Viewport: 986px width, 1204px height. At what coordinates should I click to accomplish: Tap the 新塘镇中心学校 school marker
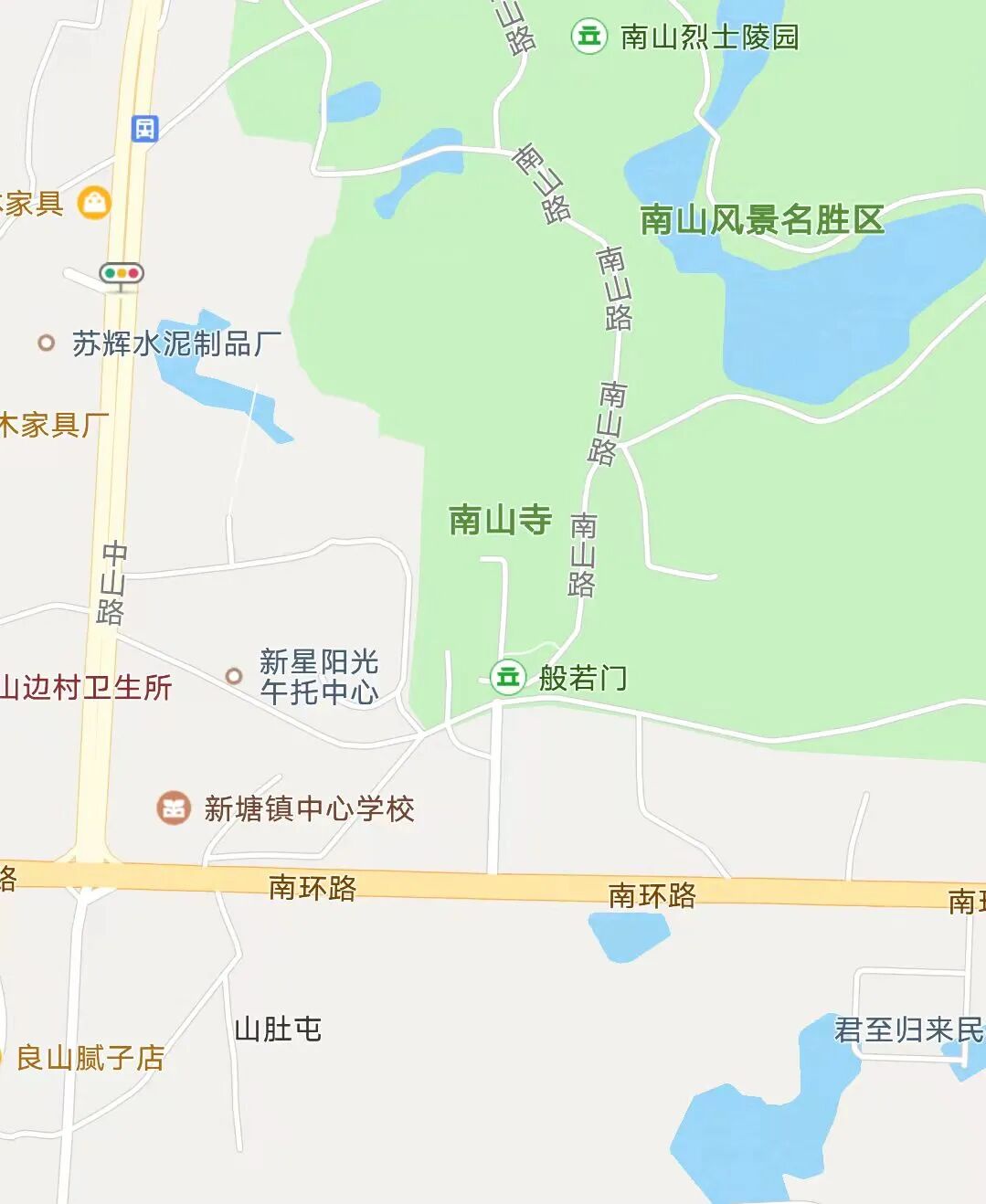(174, 808)
